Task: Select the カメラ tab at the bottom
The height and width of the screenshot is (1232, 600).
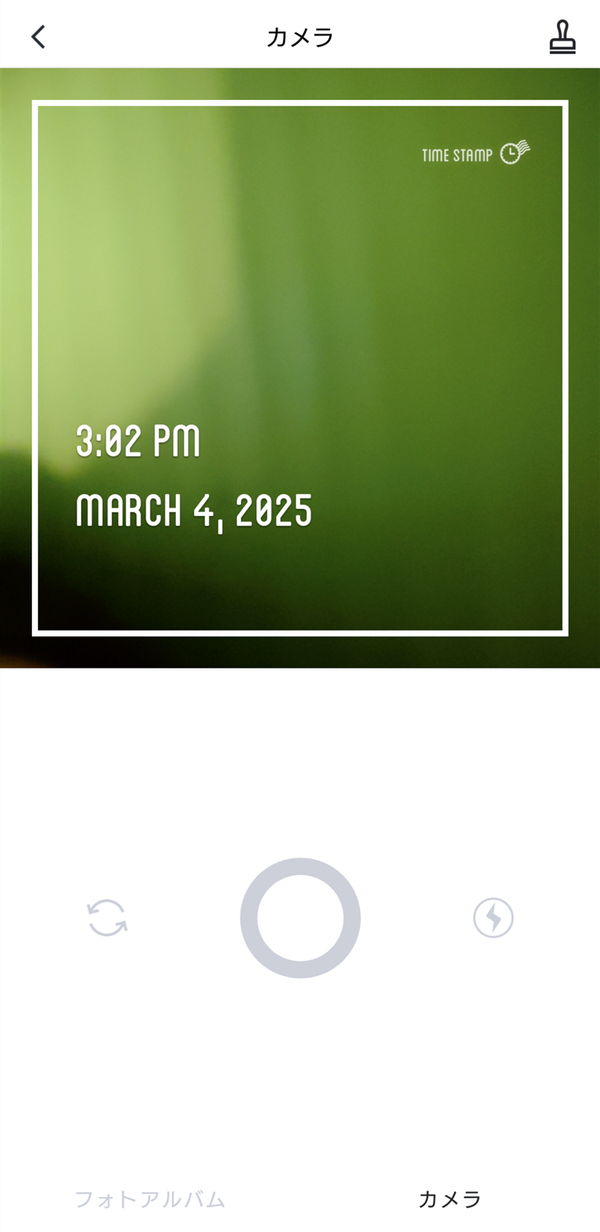Action: click(x=450, y=1199)
